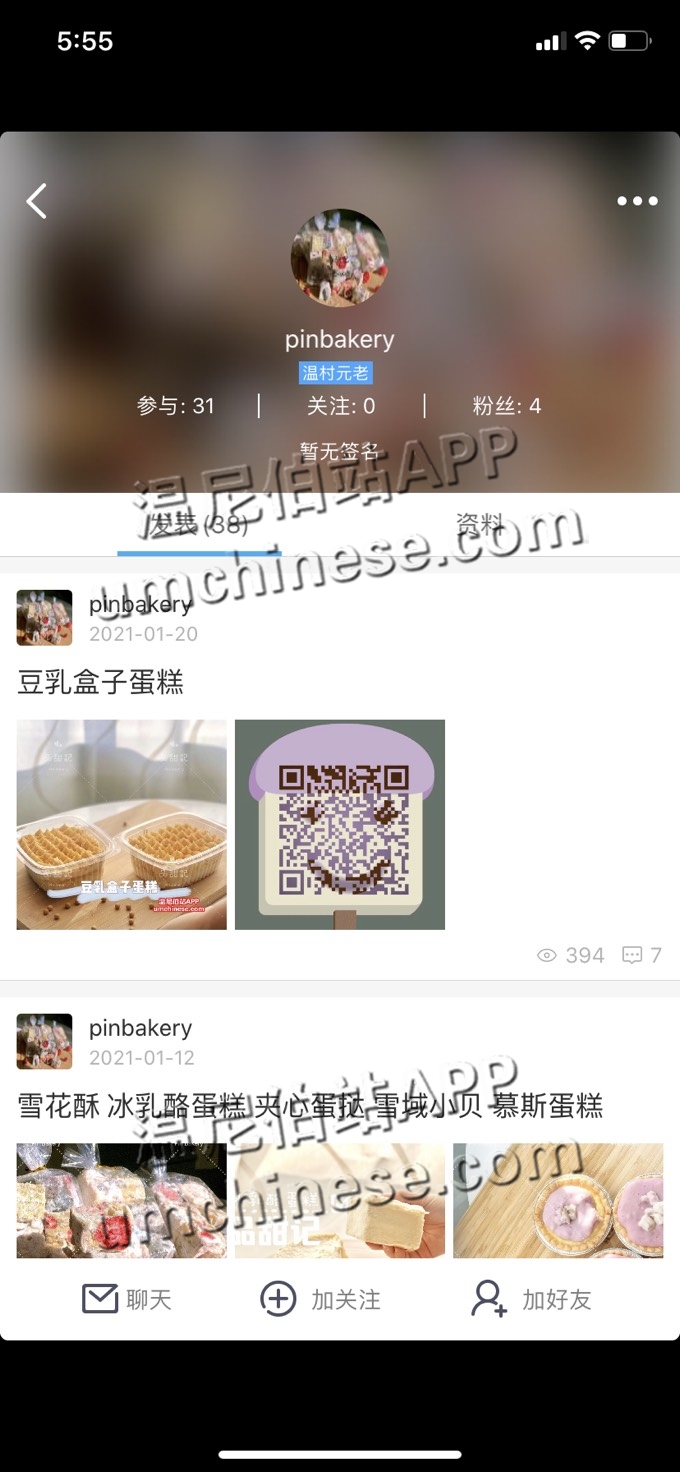Open the 雪花酥 冰乳酪蛋糕 post

[x=310, y=1106]
